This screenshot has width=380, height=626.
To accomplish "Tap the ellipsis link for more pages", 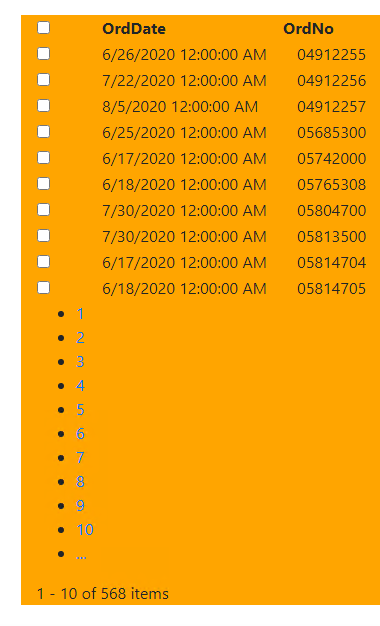I will [81, 554].
